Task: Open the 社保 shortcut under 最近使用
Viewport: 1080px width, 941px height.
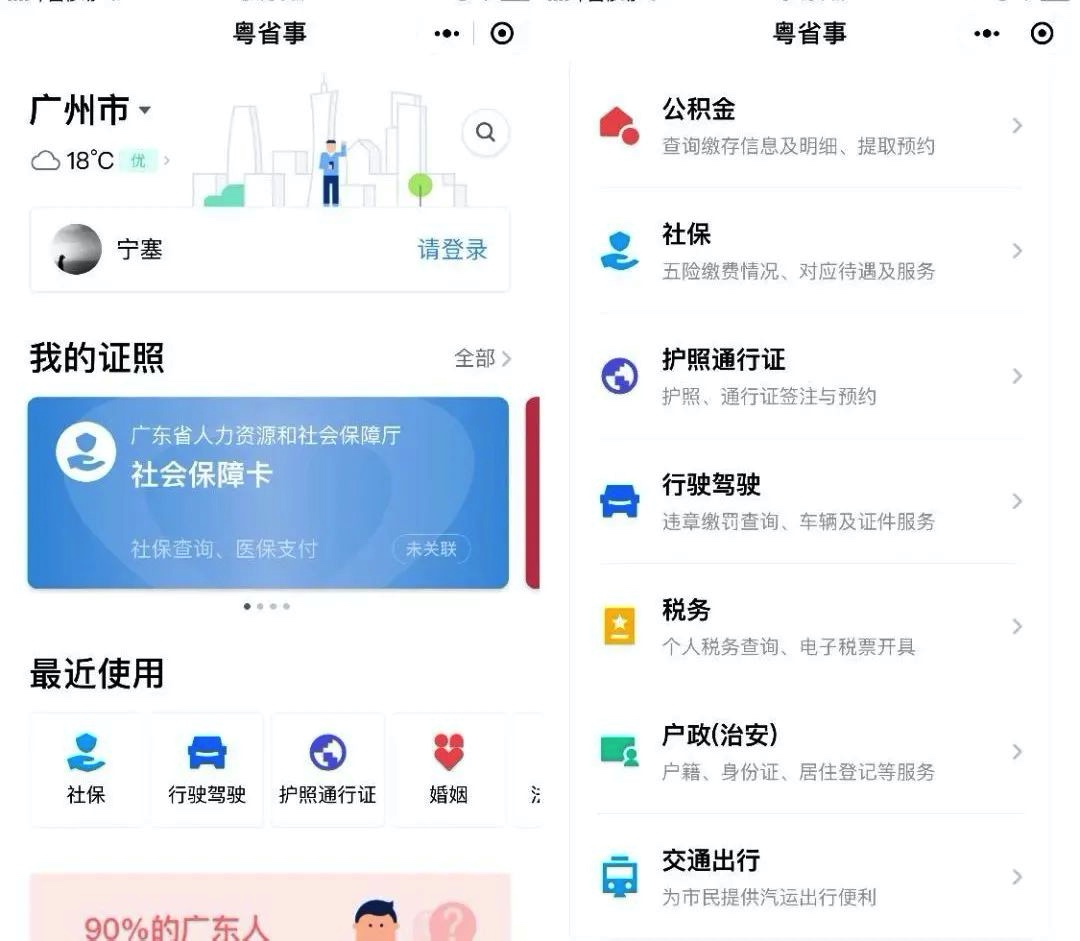Action: click(x=86, y=770)
